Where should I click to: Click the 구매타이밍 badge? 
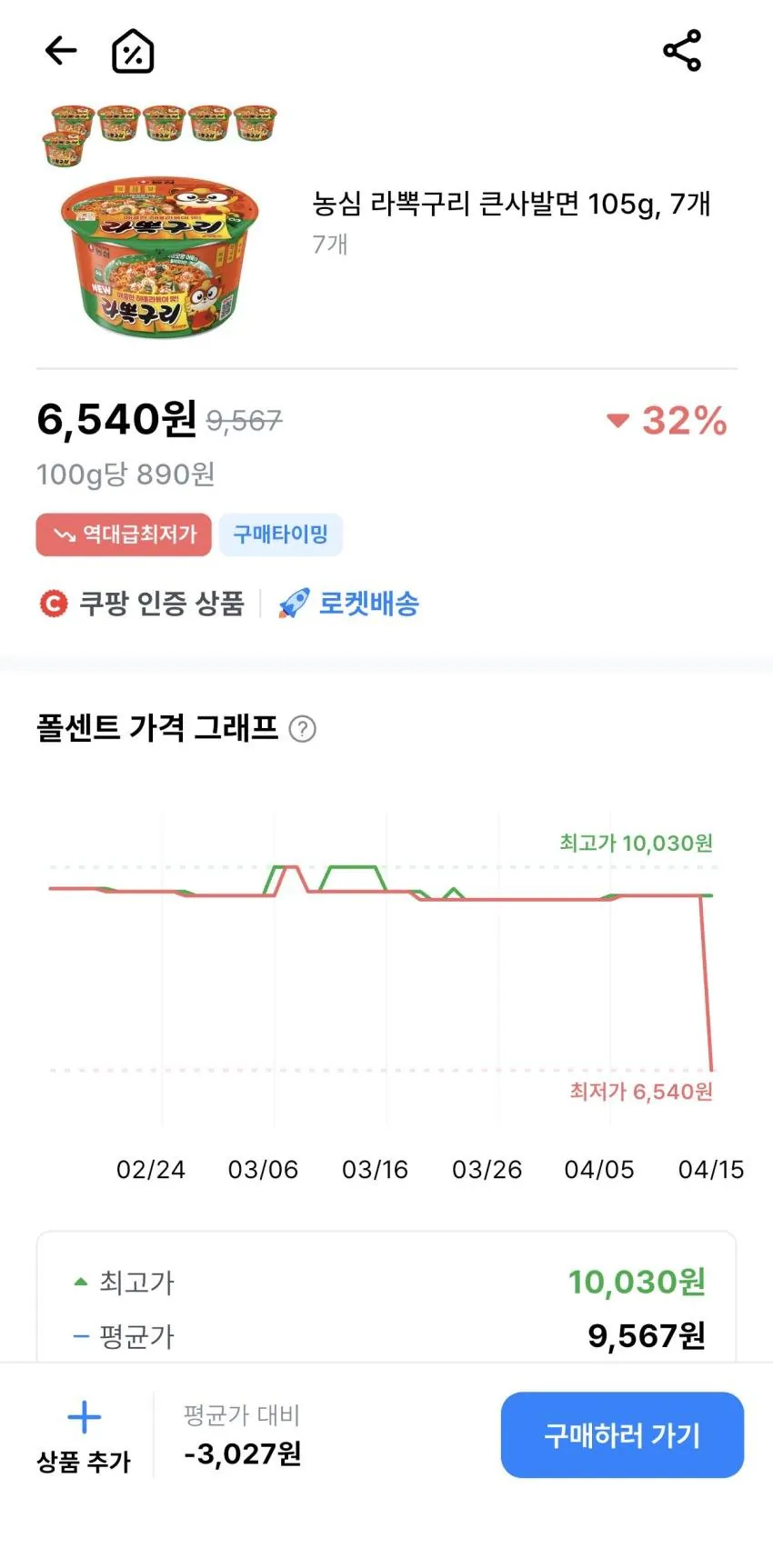pos(281,534)
